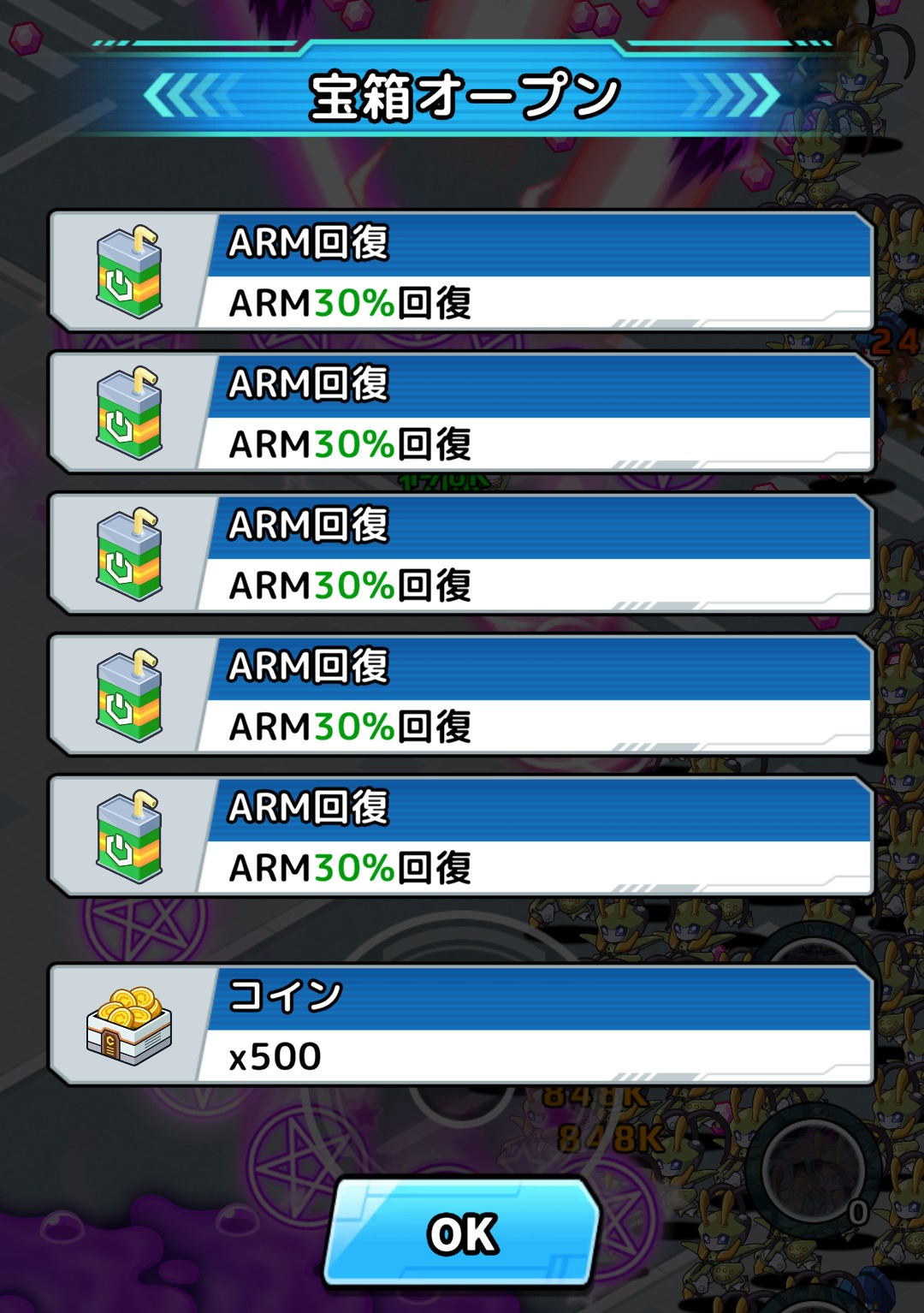
Task: Confirm the treasure box rewards with OK
Action: [462, 1233]
